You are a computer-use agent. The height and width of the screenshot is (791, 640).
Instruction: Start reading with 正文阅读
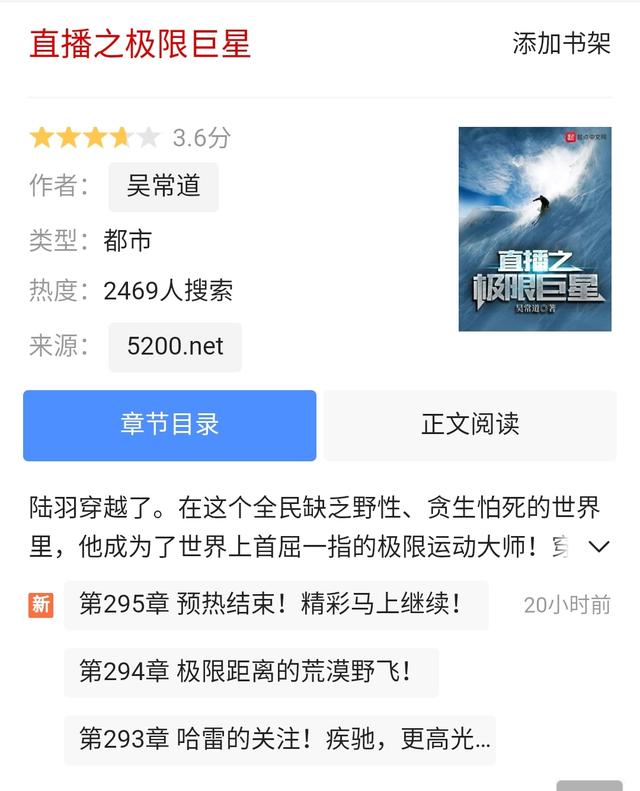pos(470,424)
